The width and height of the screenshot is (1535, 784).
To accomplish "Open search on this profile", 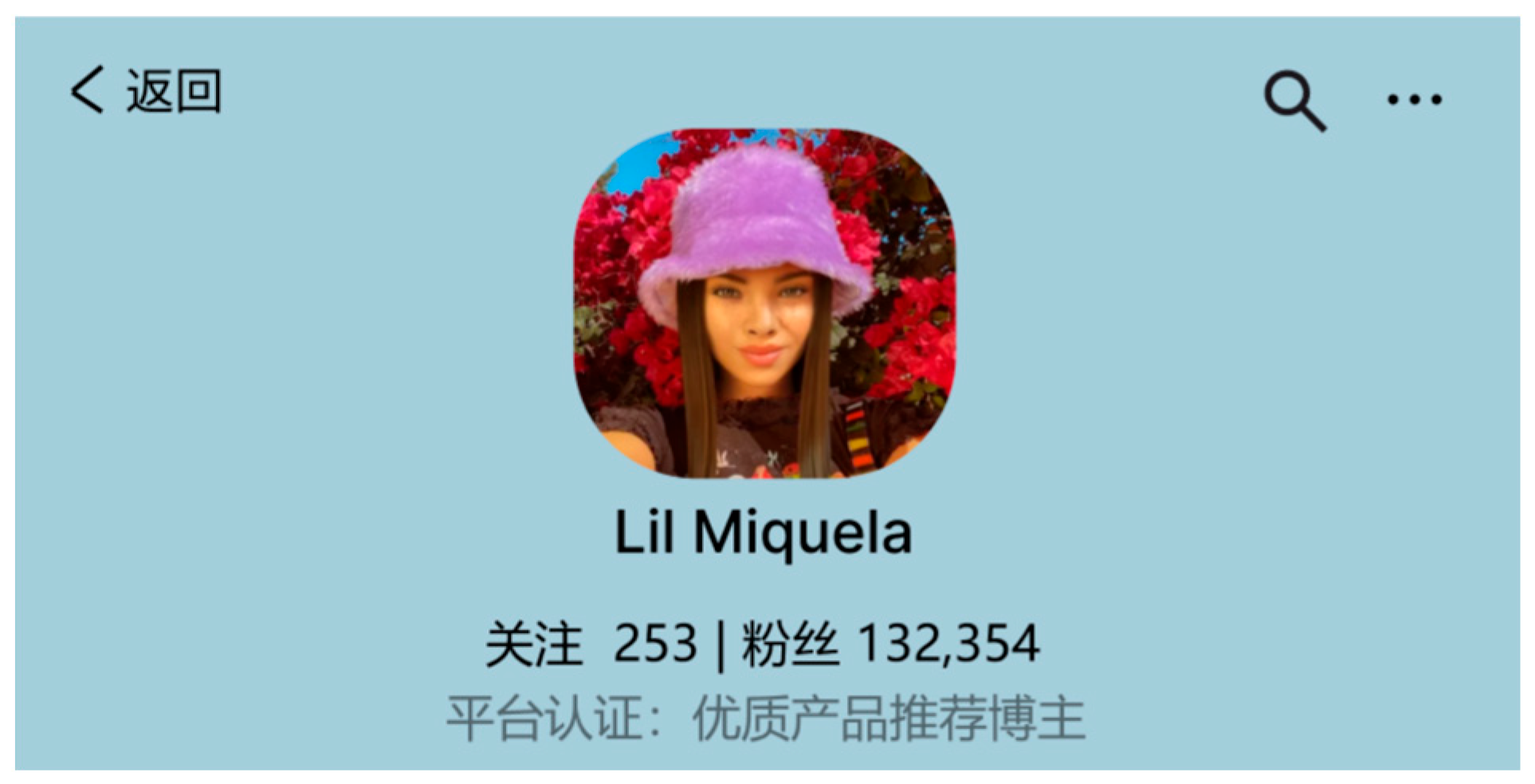I will point(1294,100).
